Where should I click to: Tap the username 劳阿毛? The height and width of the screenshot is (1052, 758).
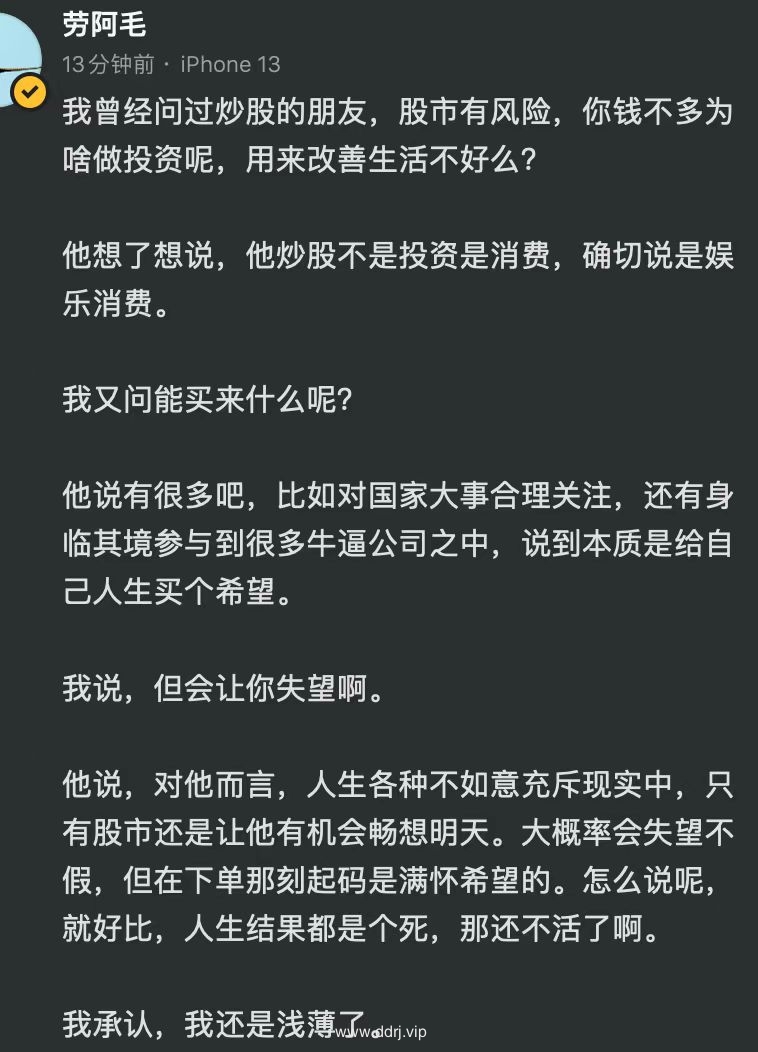[104, 25]
